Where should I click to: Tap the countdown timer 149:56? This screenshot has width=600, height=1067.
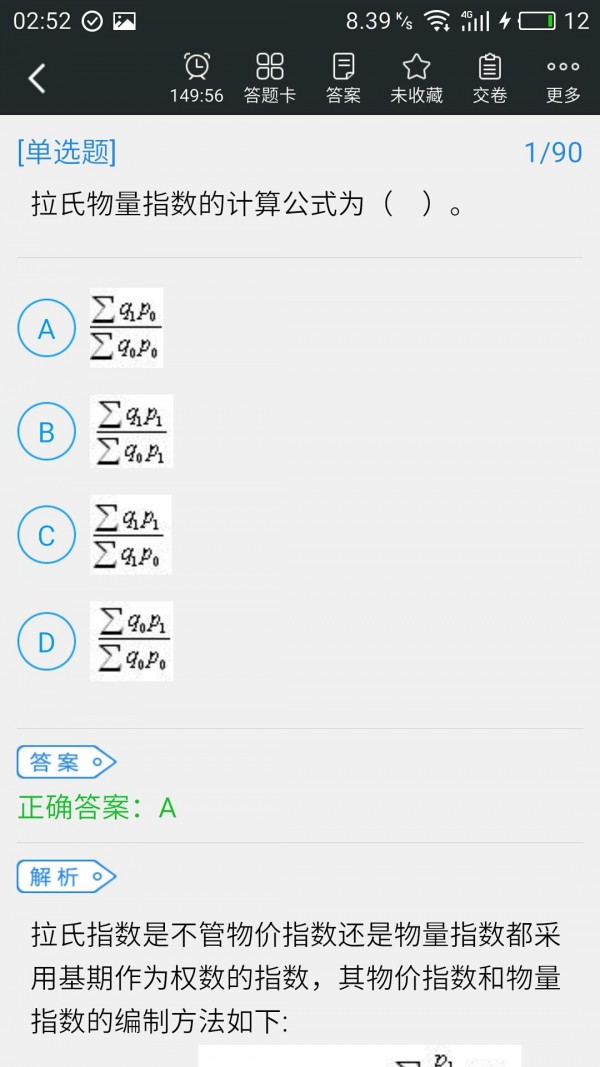click(x=197, y=78)
